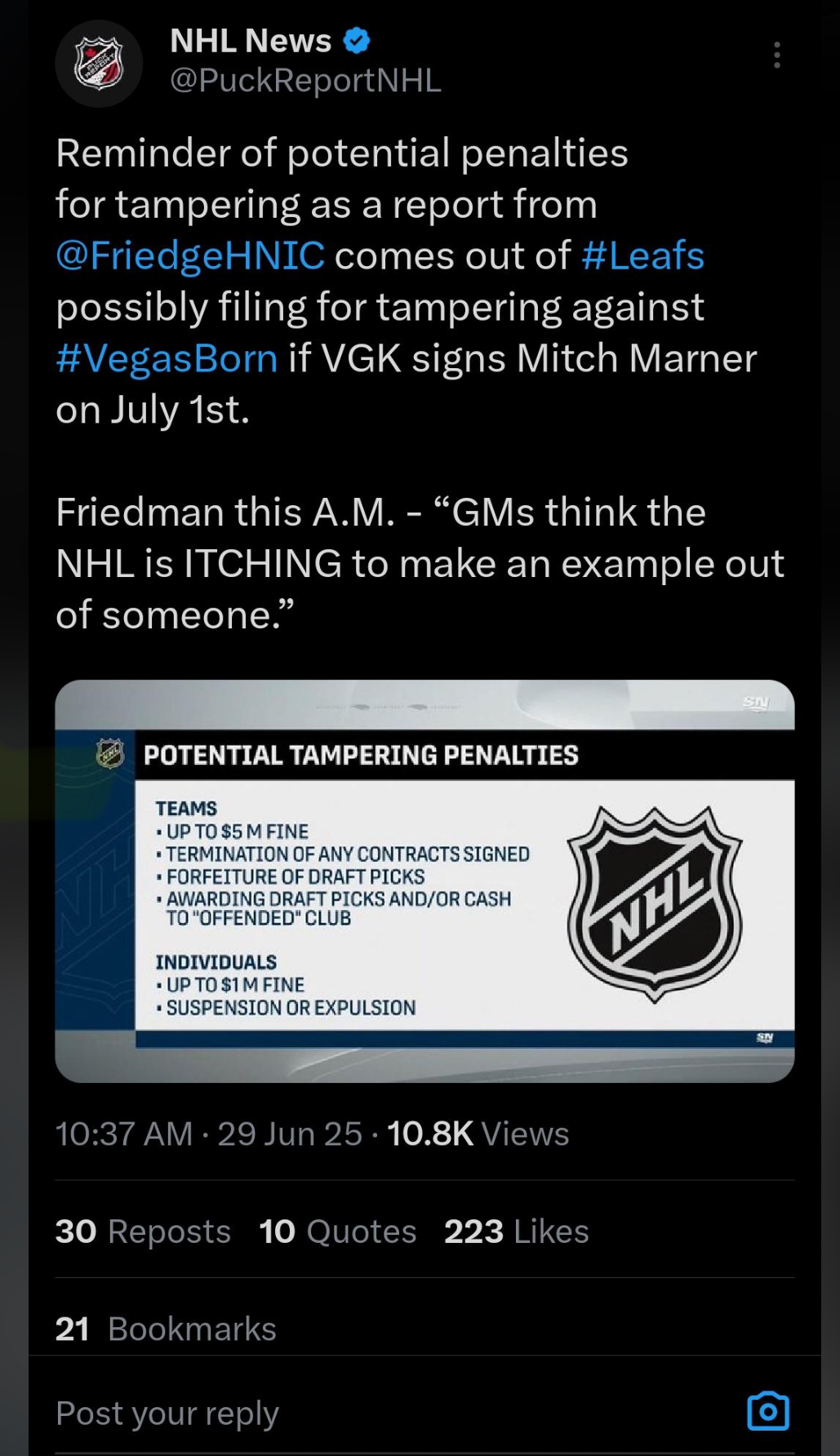840x1456 pixels.
Task: Open the tampering penalties image
Action: 424,881
